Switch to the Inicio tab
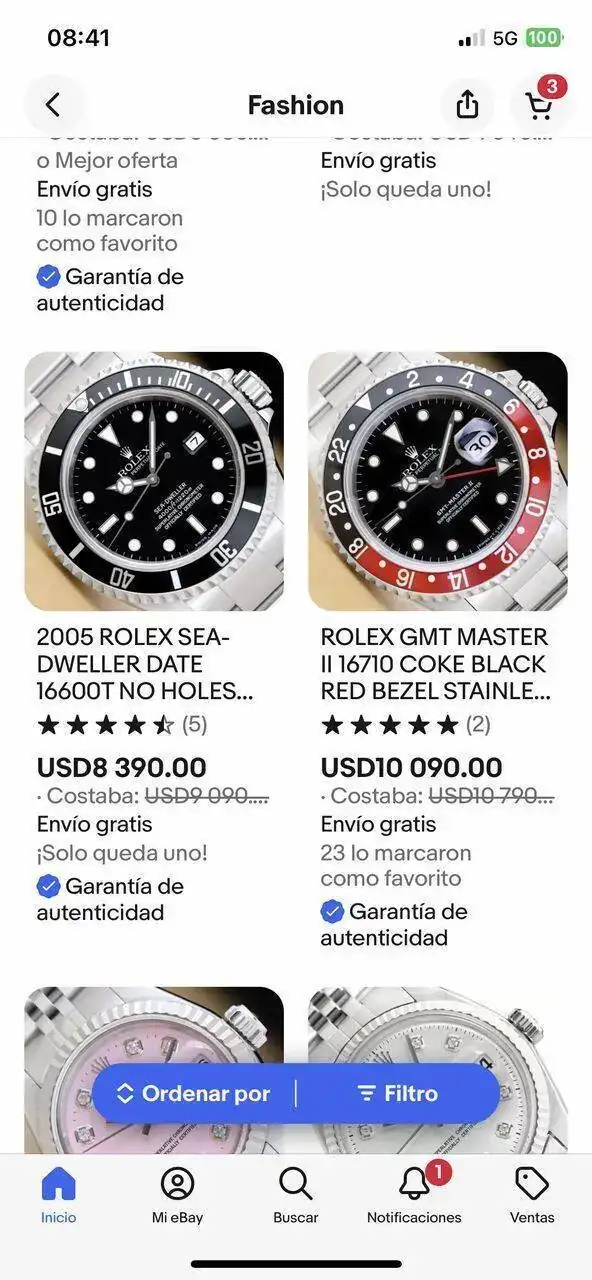 58,1195
